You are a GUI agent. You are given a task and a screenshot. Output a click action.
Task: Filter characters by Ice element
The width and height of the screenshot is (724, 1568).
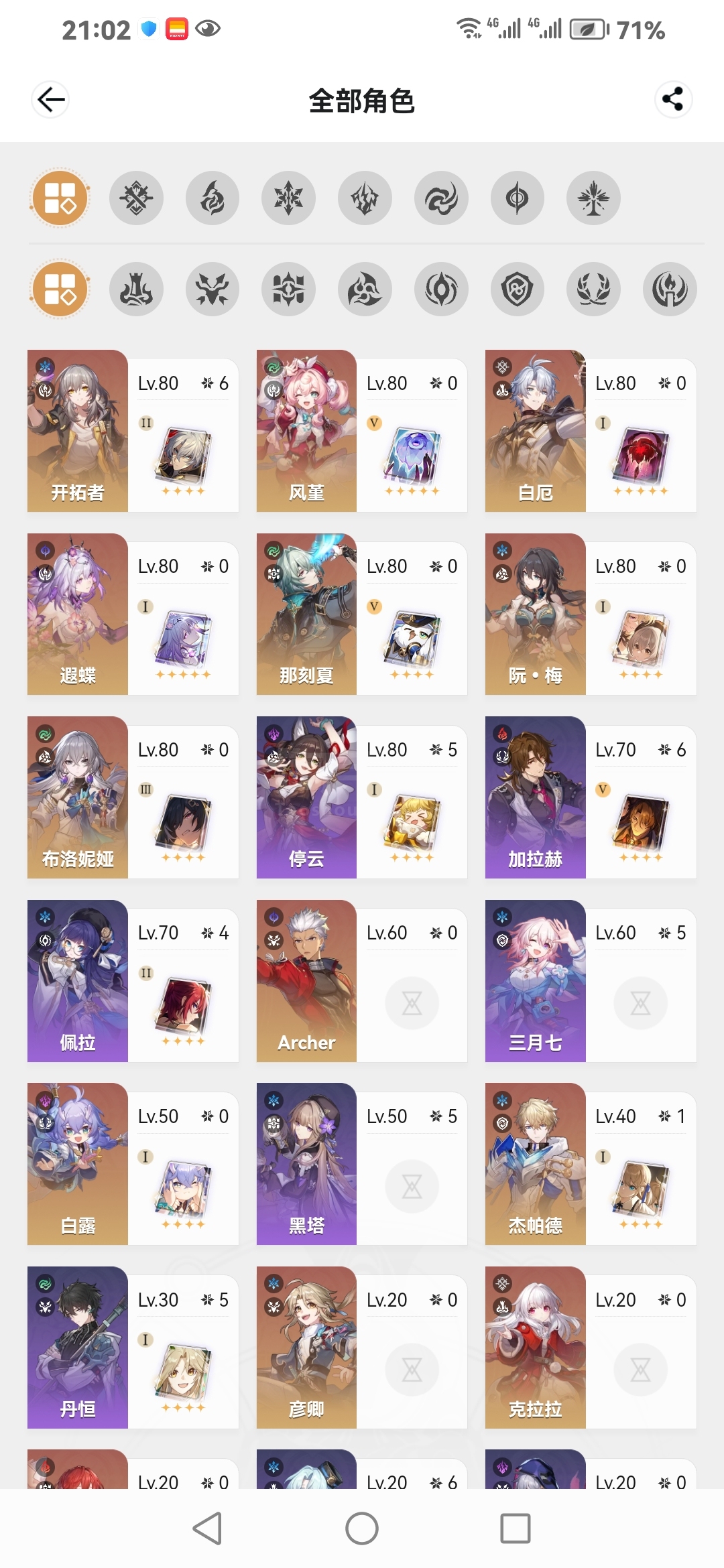pyautogui.click(x=288, y=198)
